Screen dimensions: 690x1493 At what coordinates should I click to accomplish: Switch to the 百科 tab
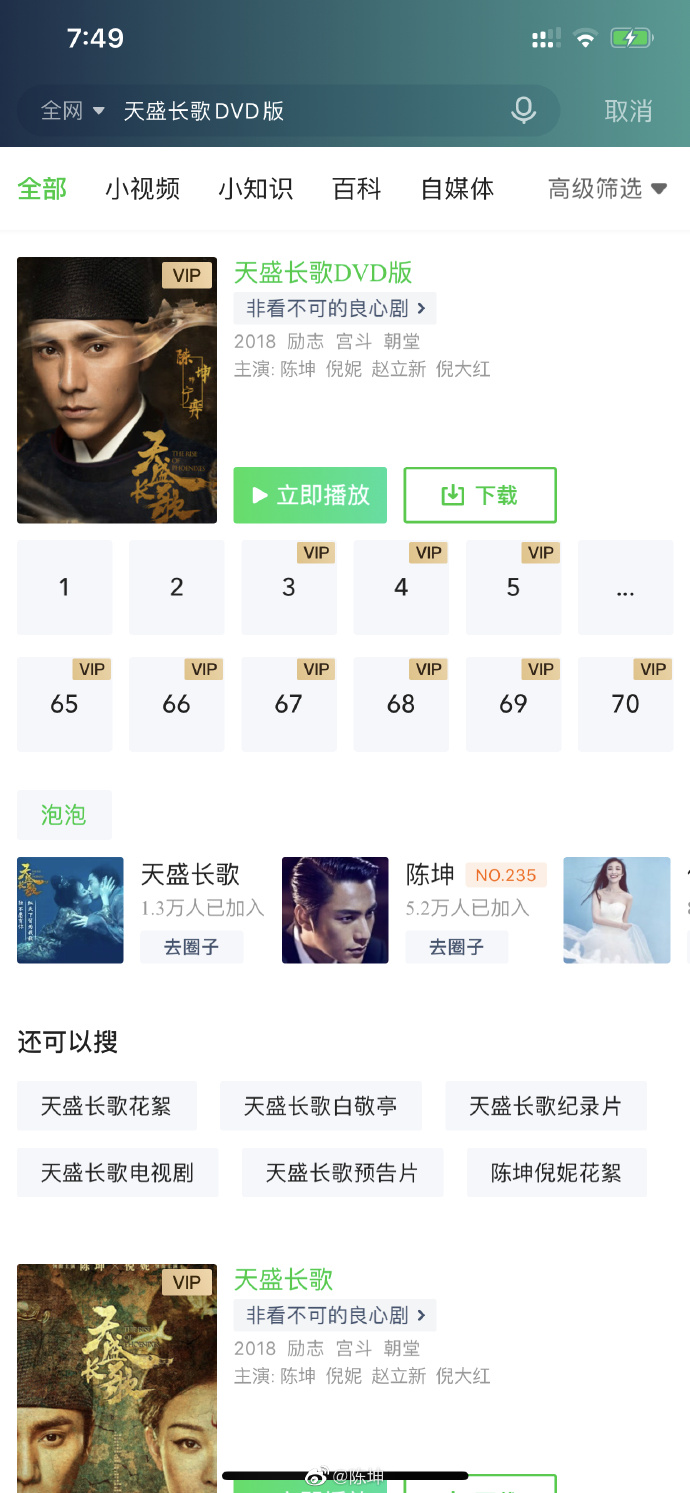coord(356,189)
